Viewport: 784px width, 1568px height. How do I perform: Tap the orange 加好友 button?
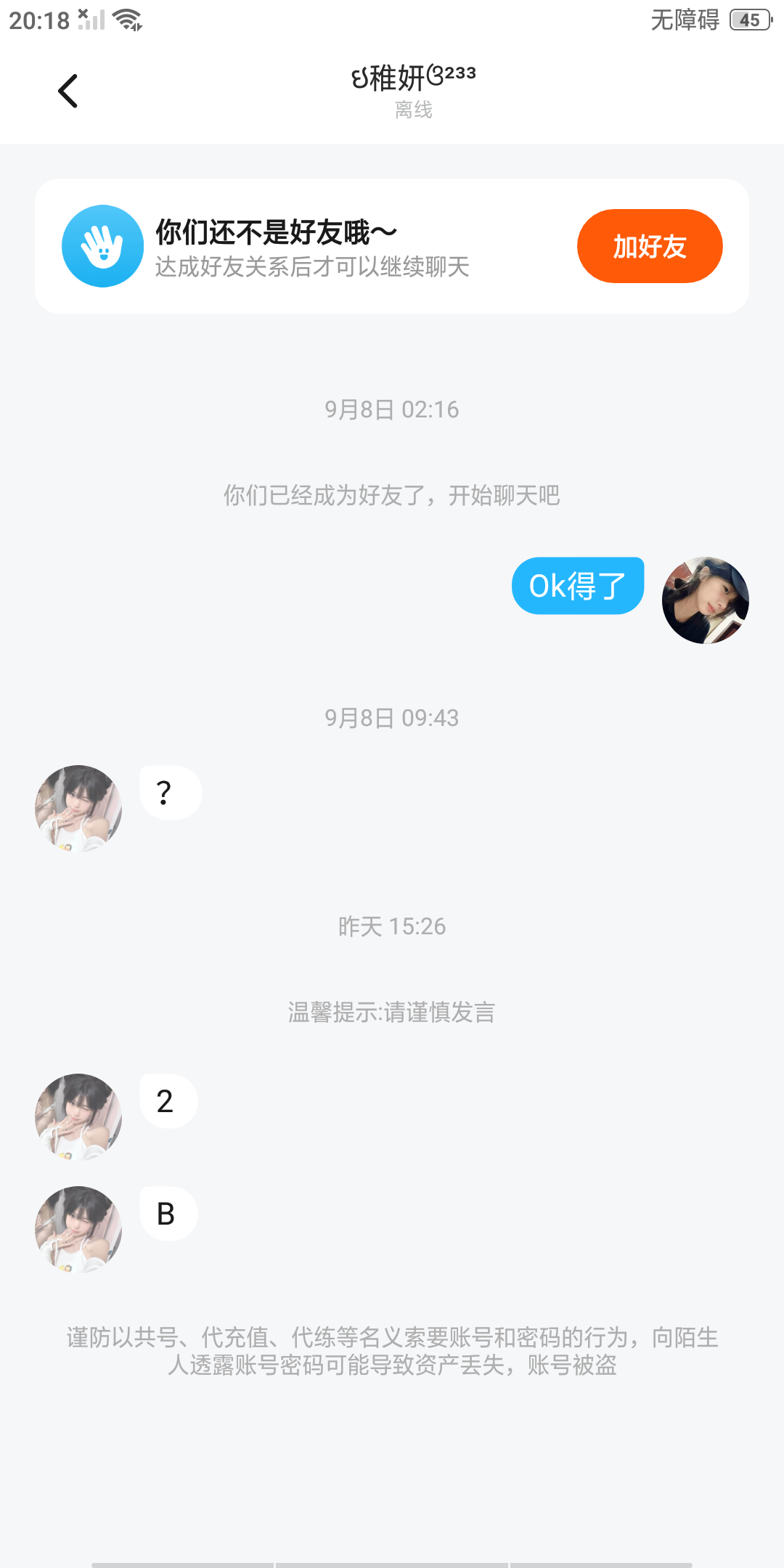coord(650,246)
